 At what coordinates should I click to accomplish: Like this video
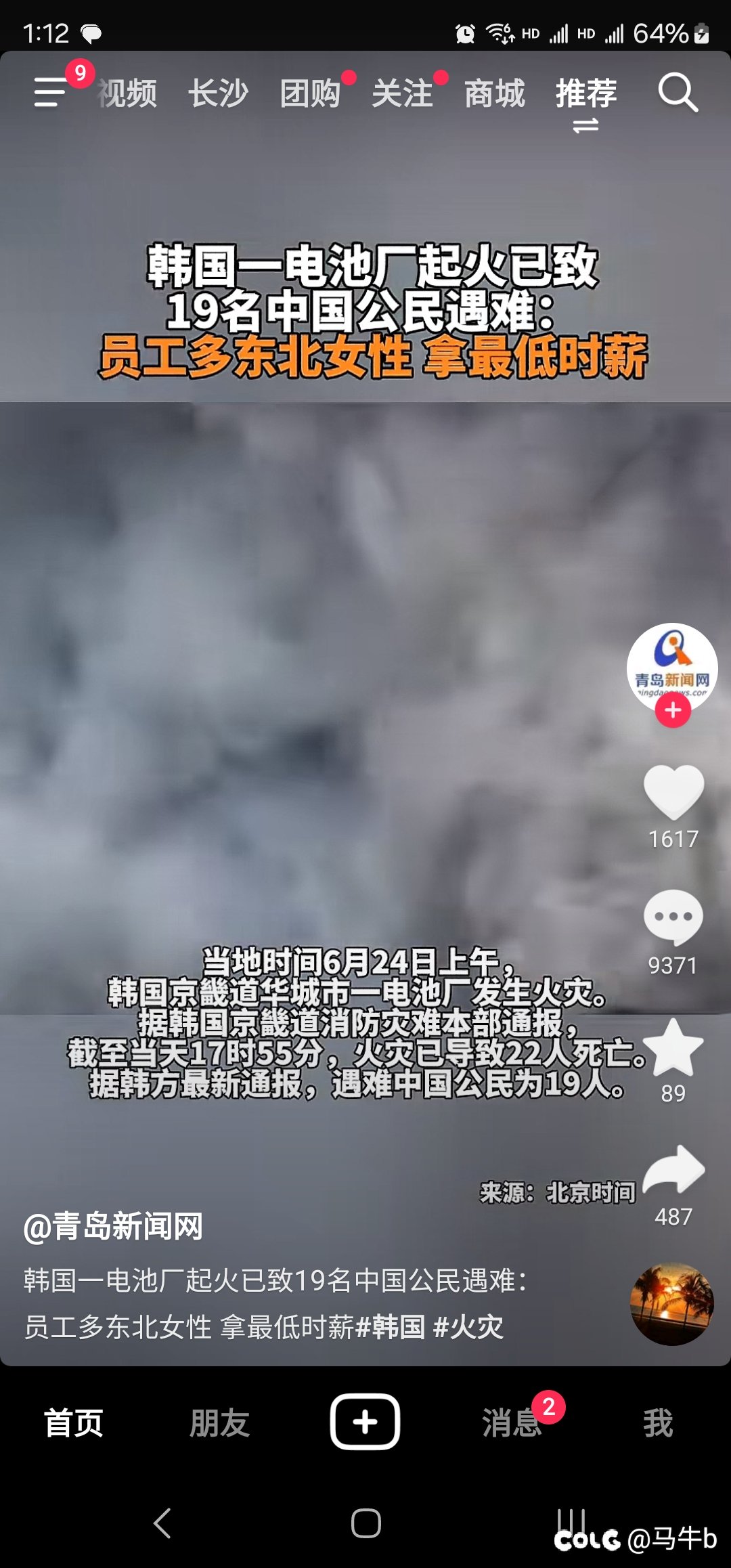click(673, 791)
